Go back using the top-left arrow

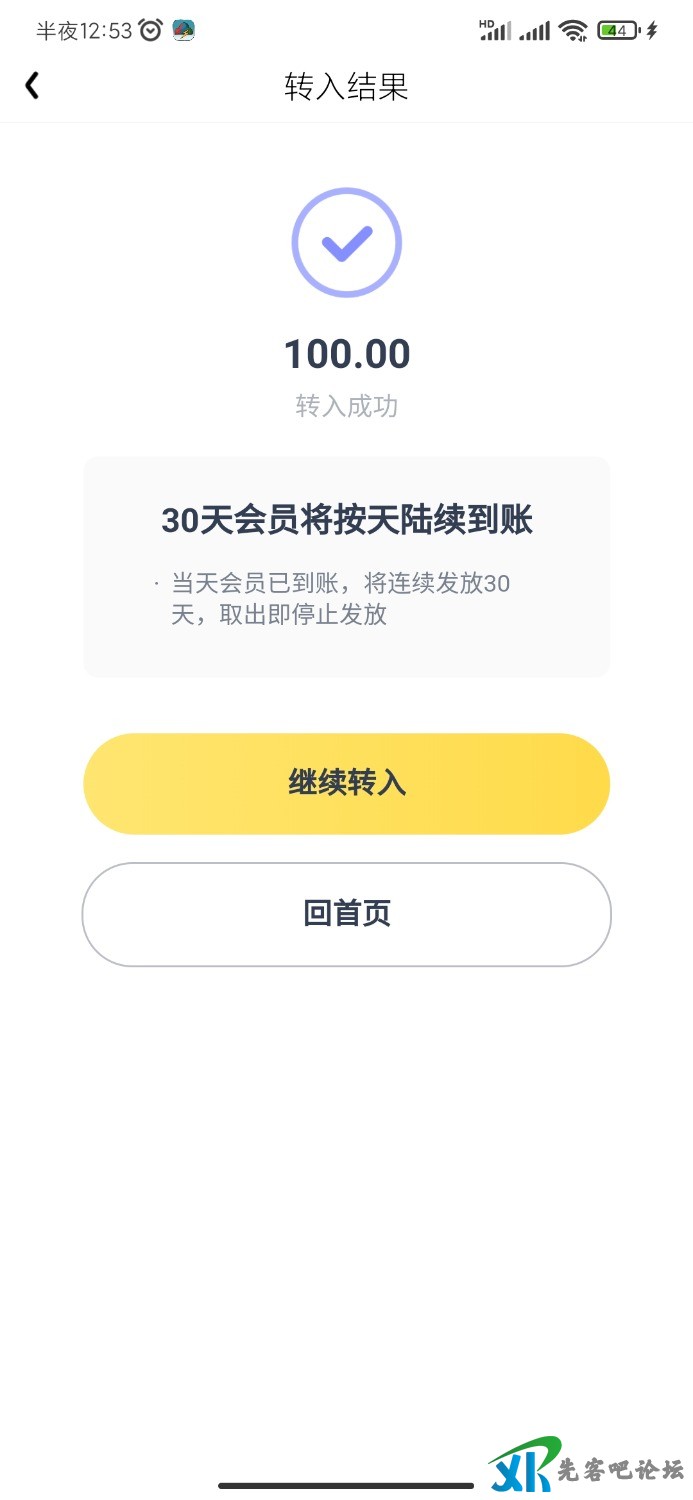[x=32, y=86]
